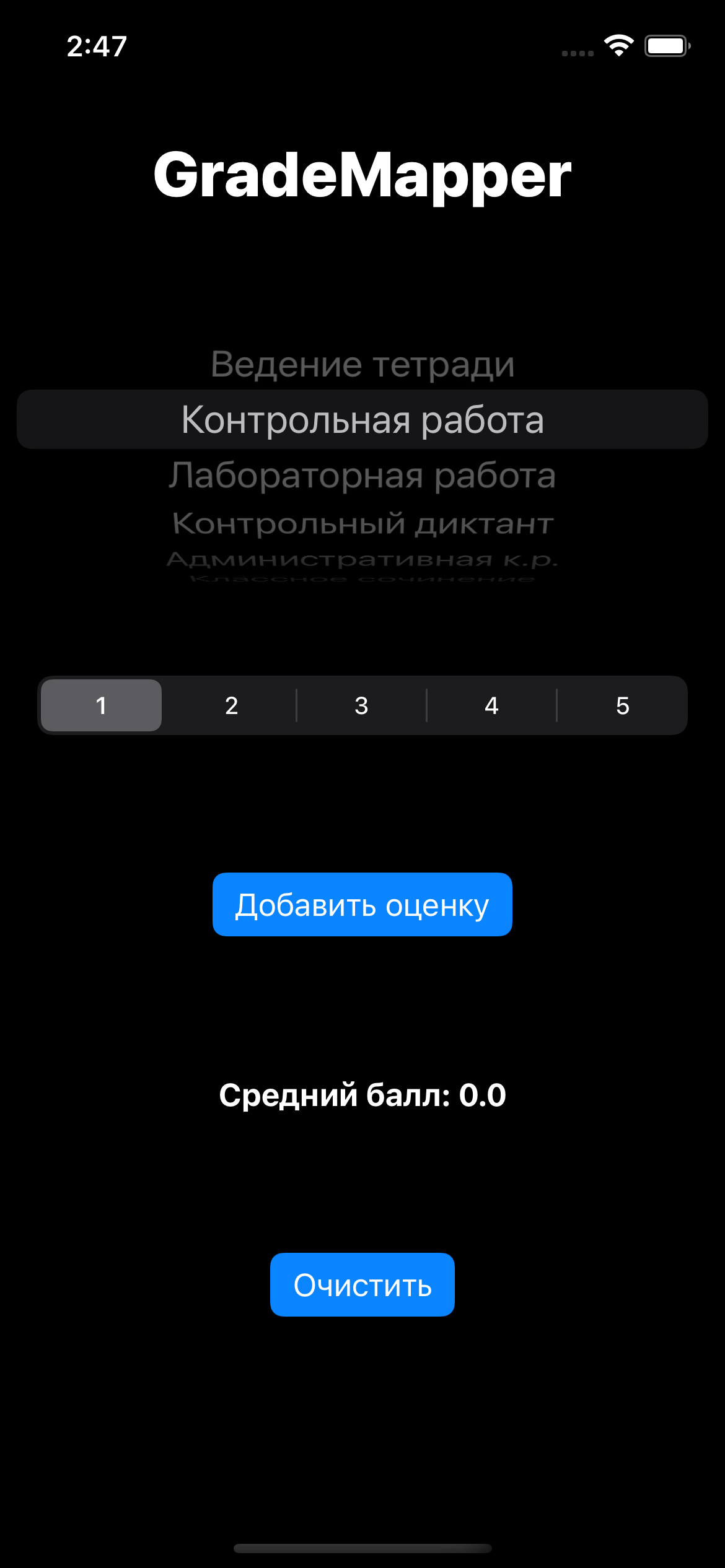This screenshot has width=725, height=1568.
Task: Pick grade 5 segment
Action: click(x=622, y=705)
